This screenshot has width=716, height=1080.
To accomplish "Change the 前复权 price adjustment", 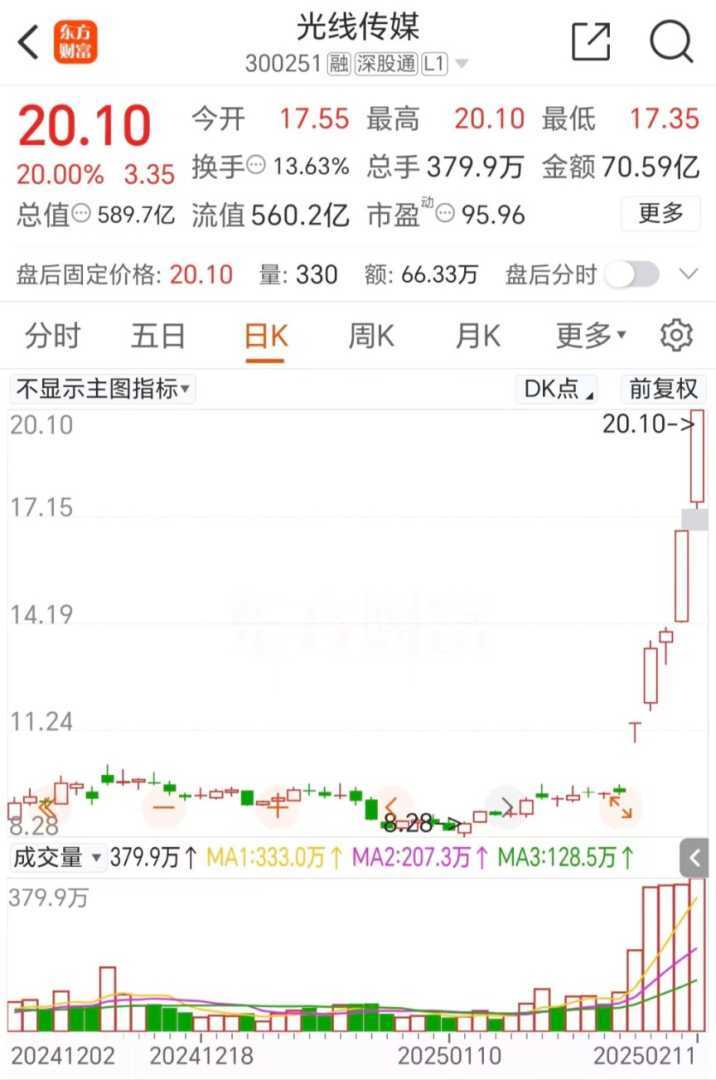I will point(662,389).
